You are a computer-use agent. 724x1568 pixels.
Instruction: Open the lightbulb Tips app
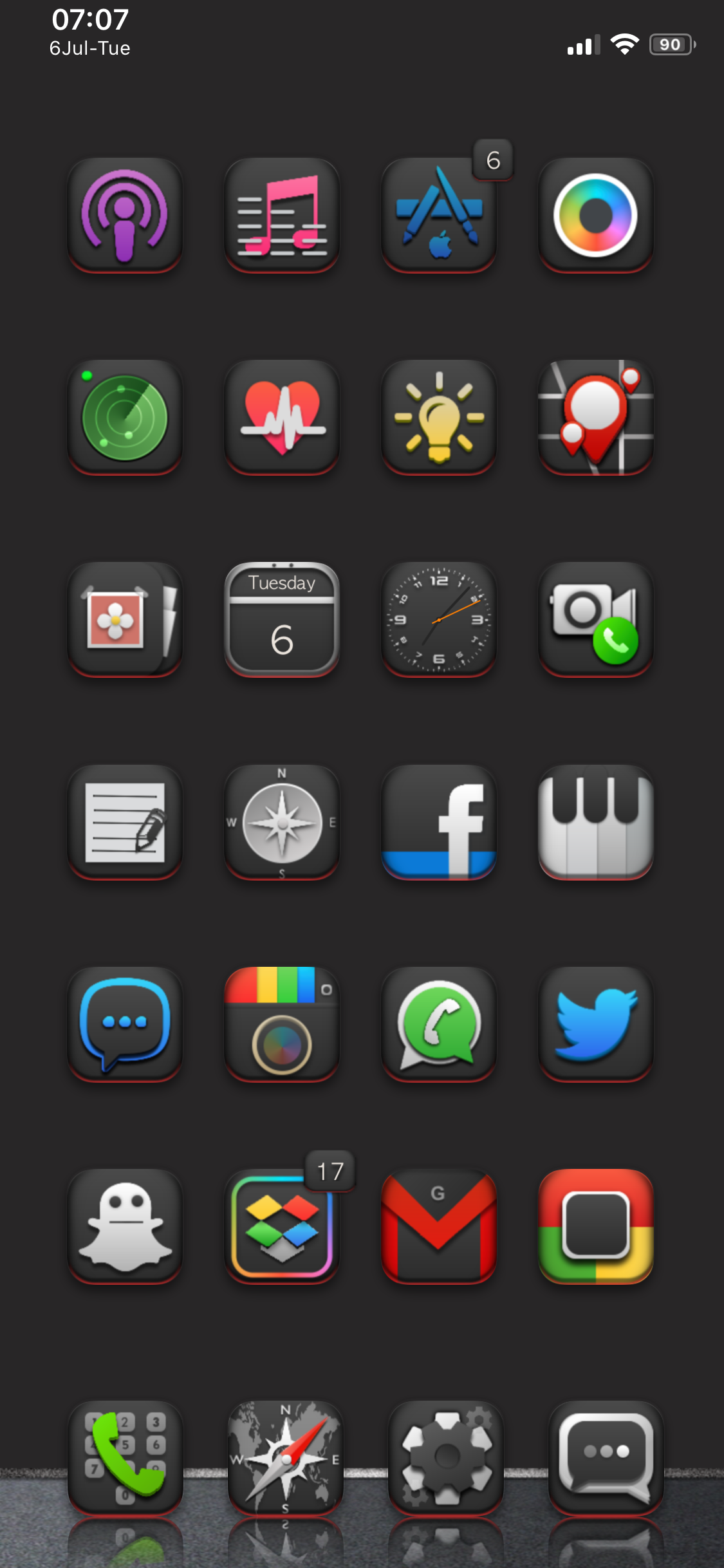439,417
